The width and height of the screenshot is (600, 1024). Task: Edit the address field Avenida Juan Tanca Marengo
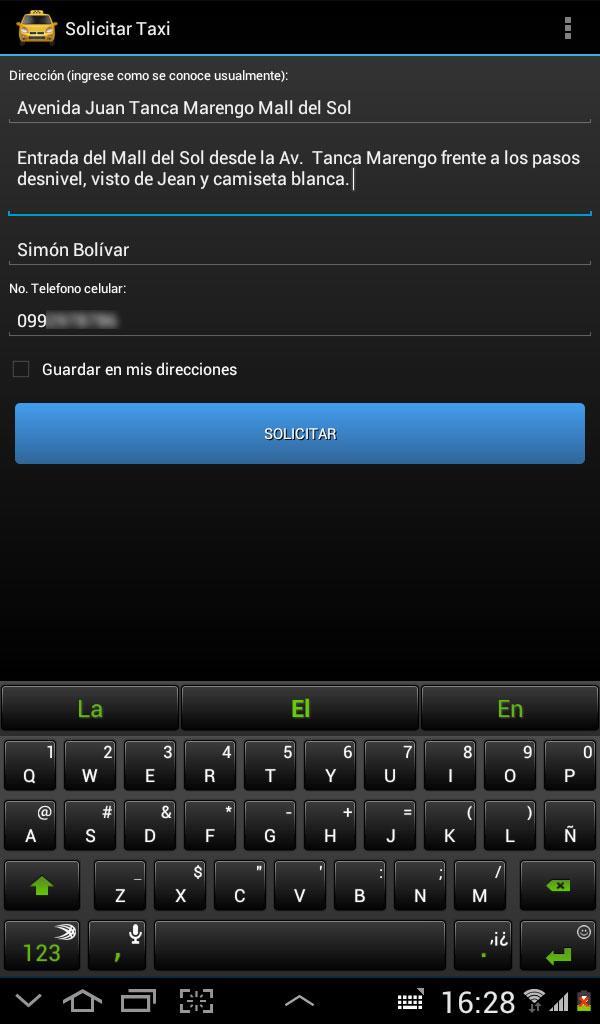click(x=300, y=108)
